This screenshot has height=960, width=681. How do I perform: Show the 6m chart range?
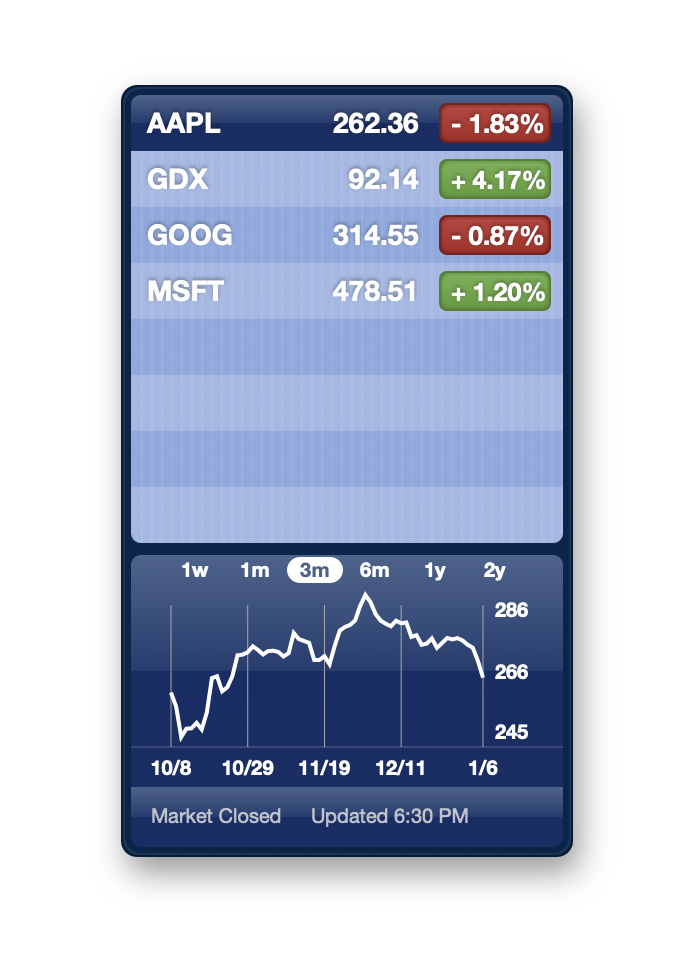(374, 571)
